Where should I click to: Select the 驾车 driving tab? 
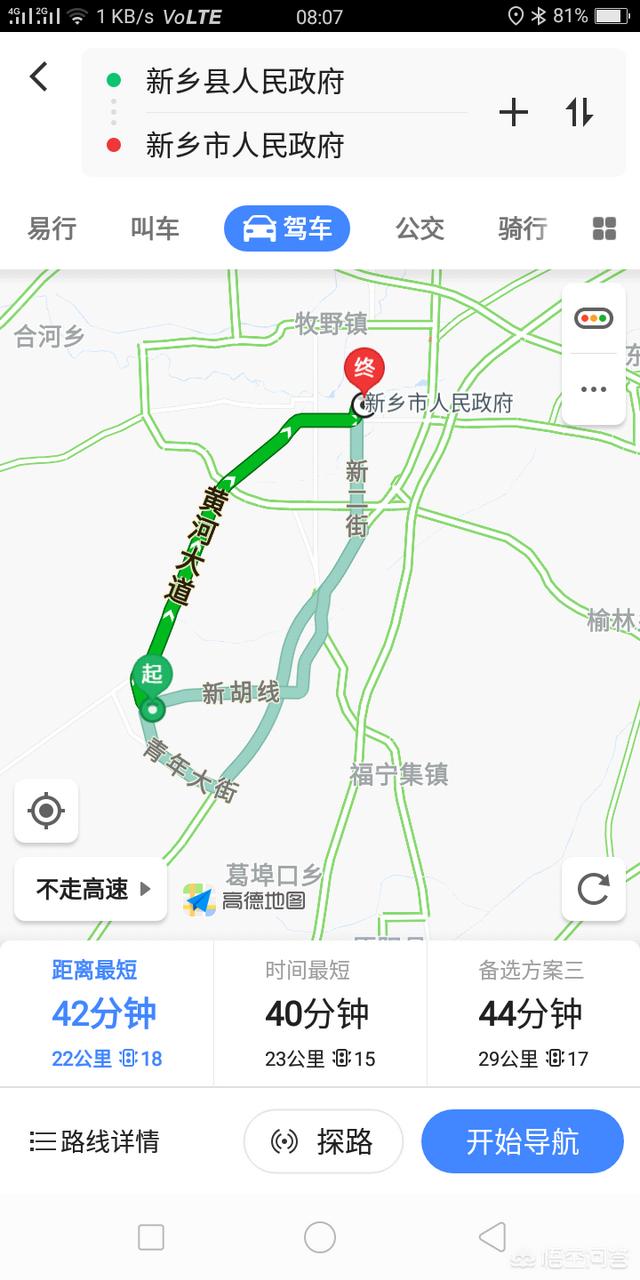coord(286,228)
